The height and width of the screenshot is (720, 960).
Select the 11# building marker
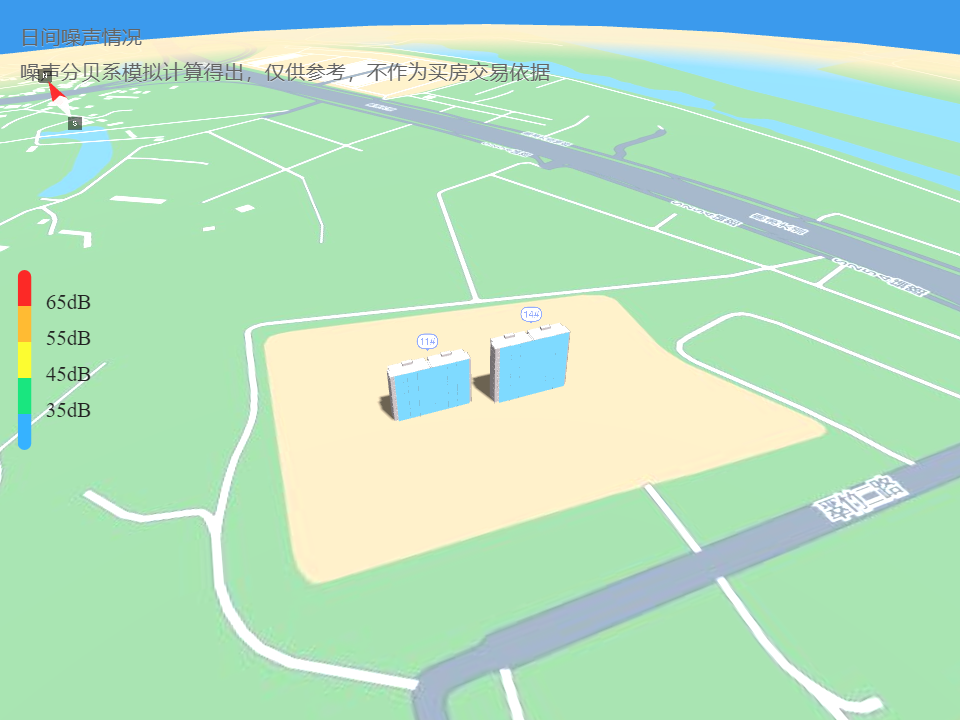click(x=428, y=342)
